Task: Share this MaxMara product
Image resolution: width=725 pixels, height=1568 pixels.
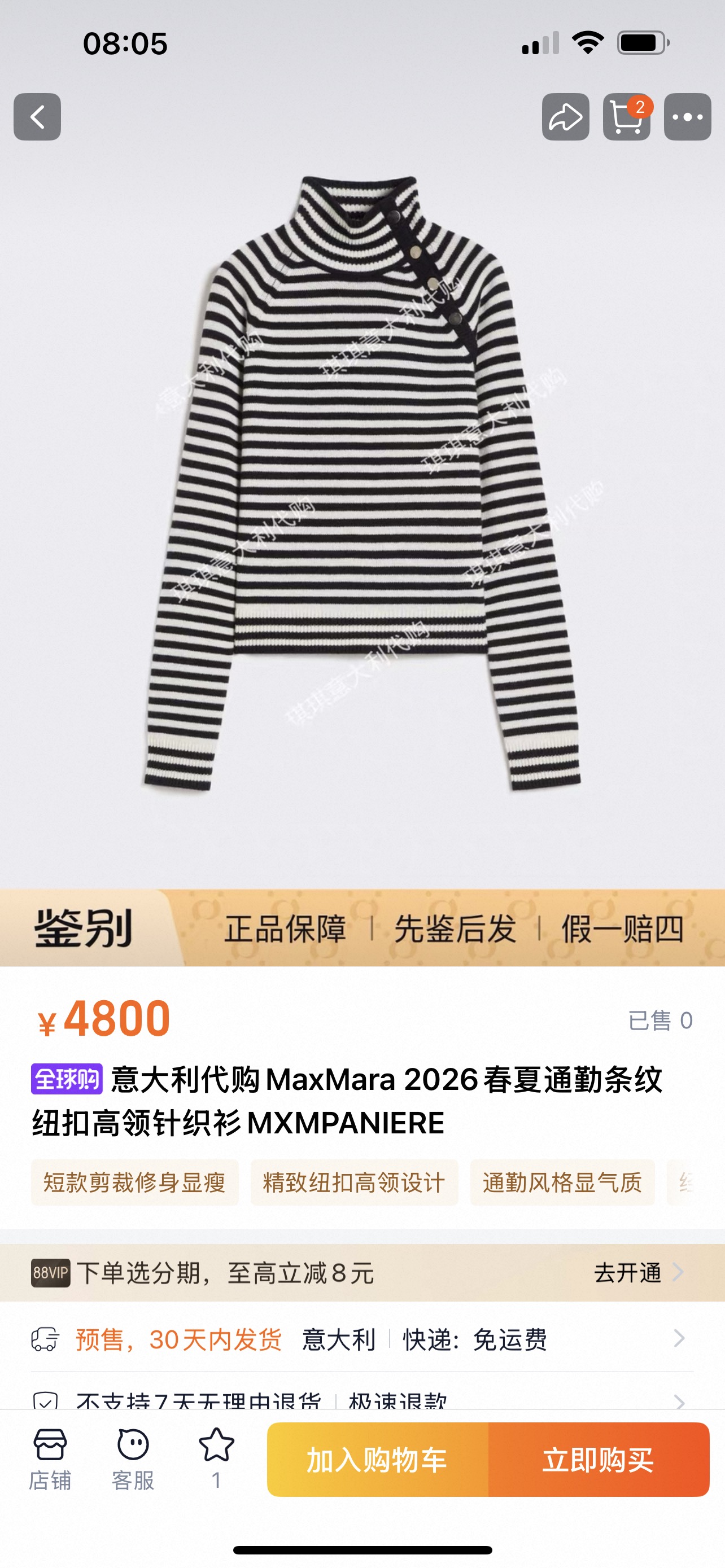Action: [565, 117]
